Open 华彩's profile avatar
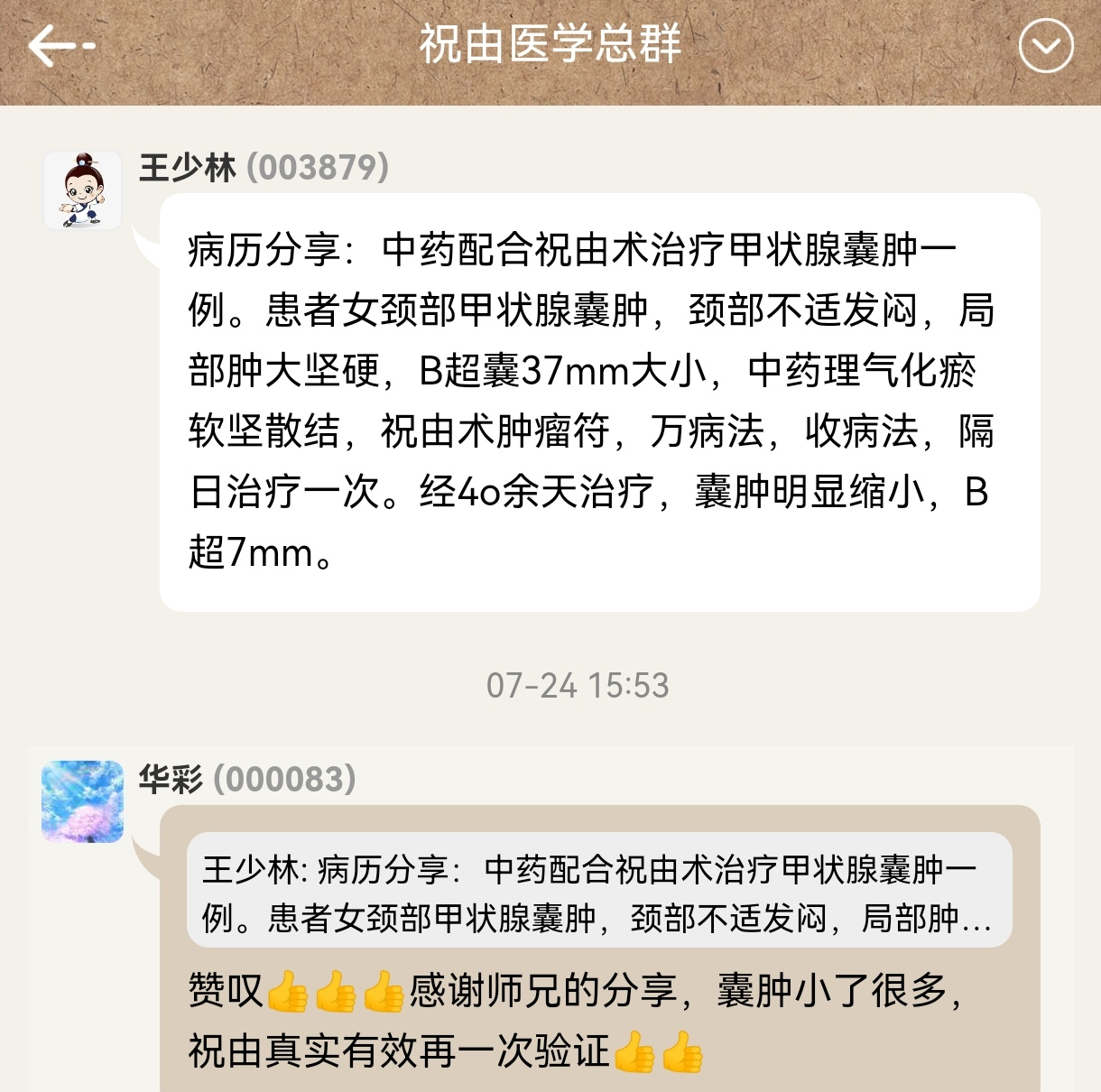1101x1092 pixels. coord(83,801)
